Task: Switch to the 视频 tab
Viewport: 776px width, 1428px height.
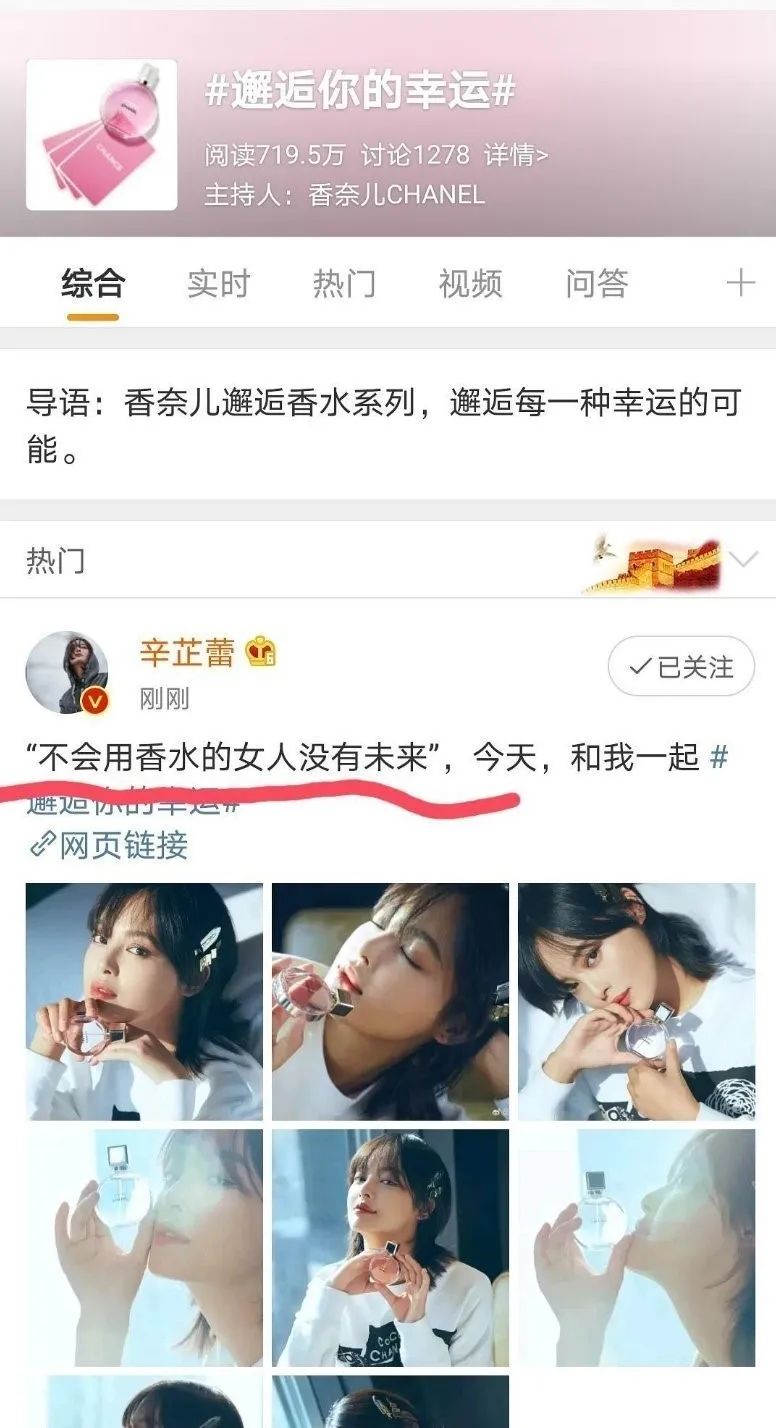Action: [470, 284]
